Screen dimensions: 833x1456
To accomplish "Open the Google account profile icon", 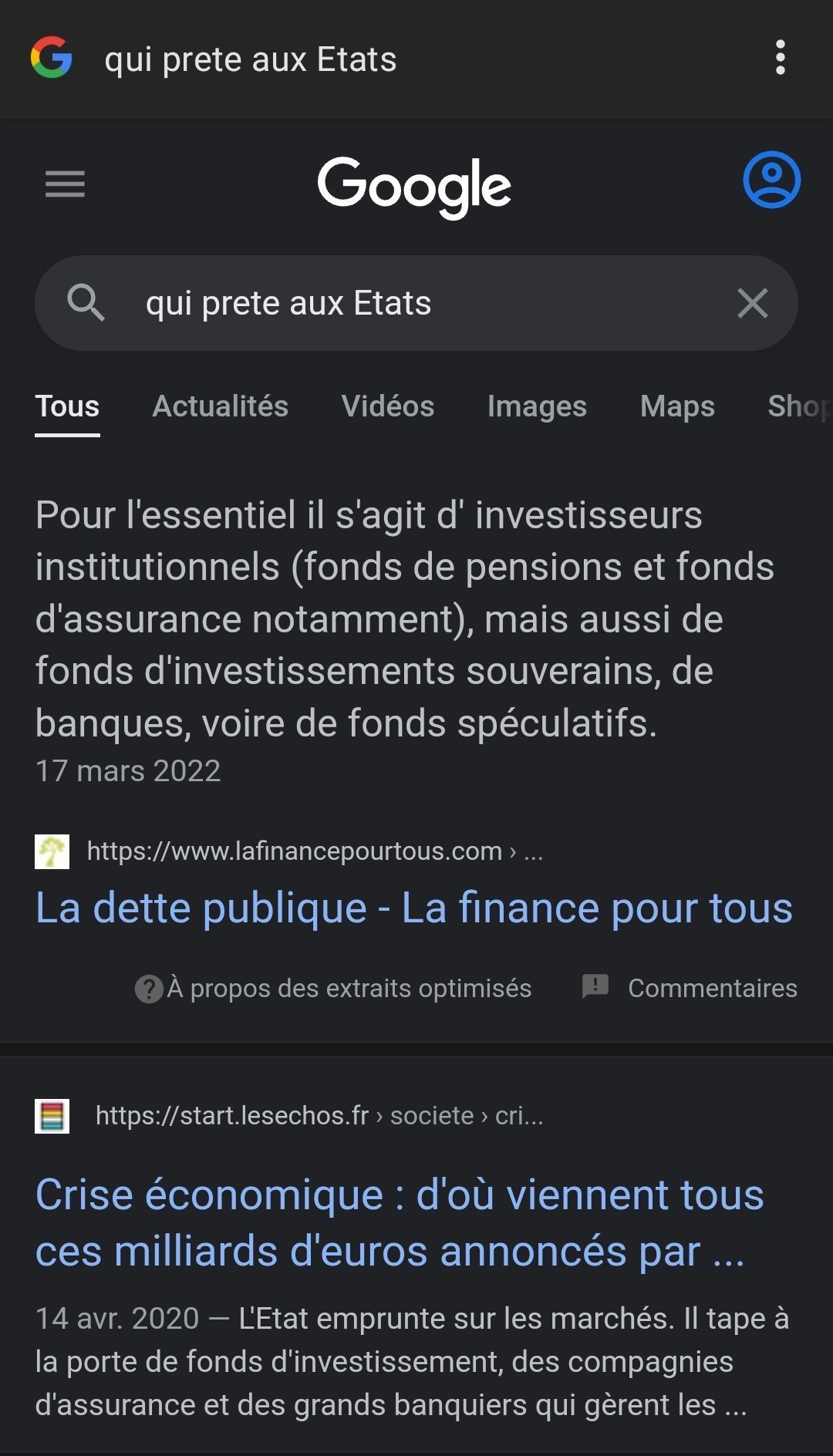I will (771, 180).
